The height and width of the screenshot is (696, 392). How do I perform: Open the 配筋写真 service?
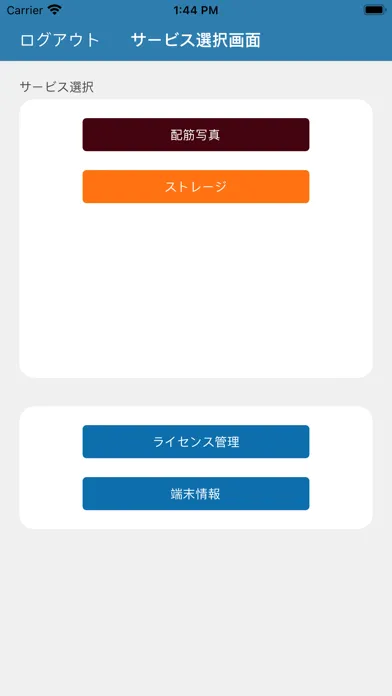(196, 134)
